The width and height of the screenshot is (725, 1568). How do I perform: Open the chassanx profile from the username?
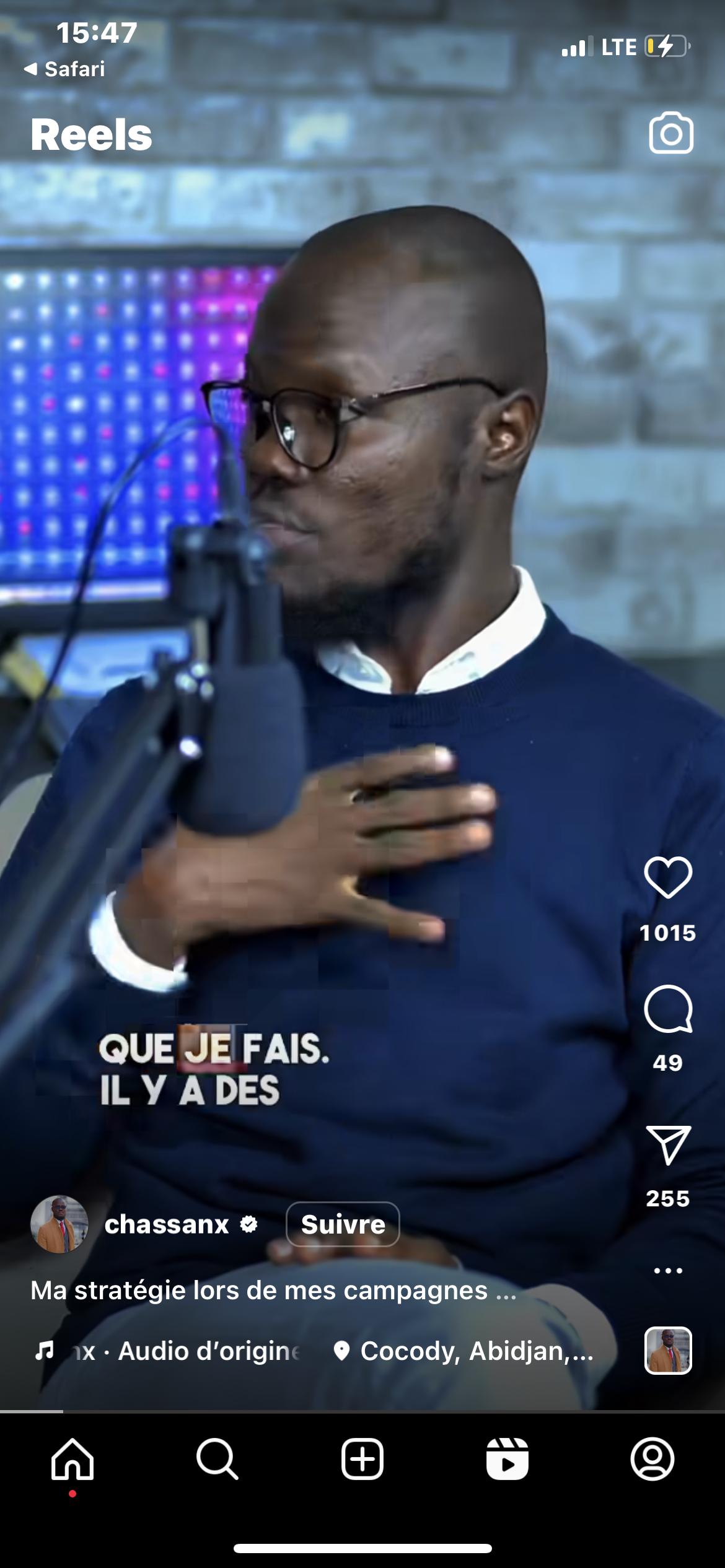click(x=167, y=1224)
